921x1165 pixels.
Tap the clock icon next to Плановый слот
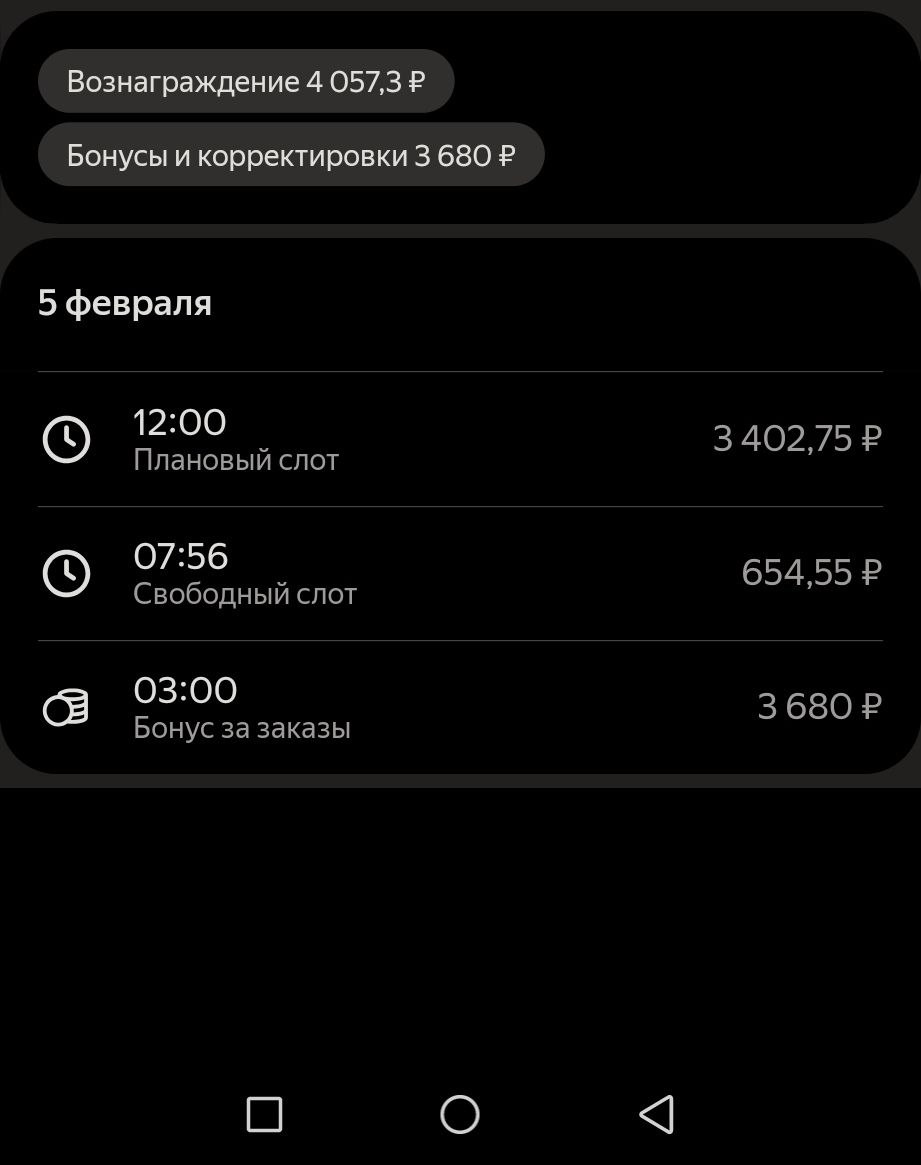tap(65, 439)
